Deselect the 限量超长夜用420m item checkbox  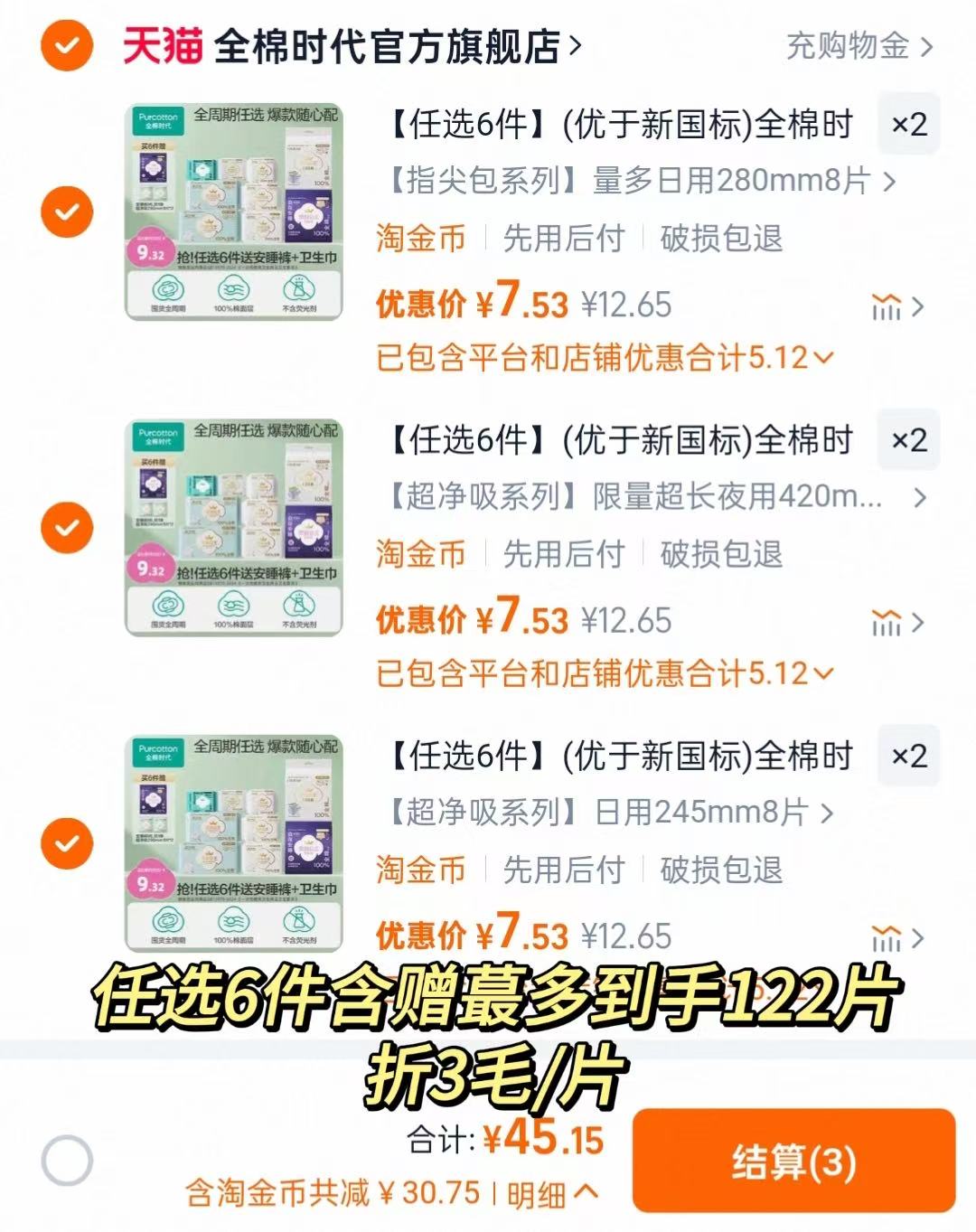point(66,527)
